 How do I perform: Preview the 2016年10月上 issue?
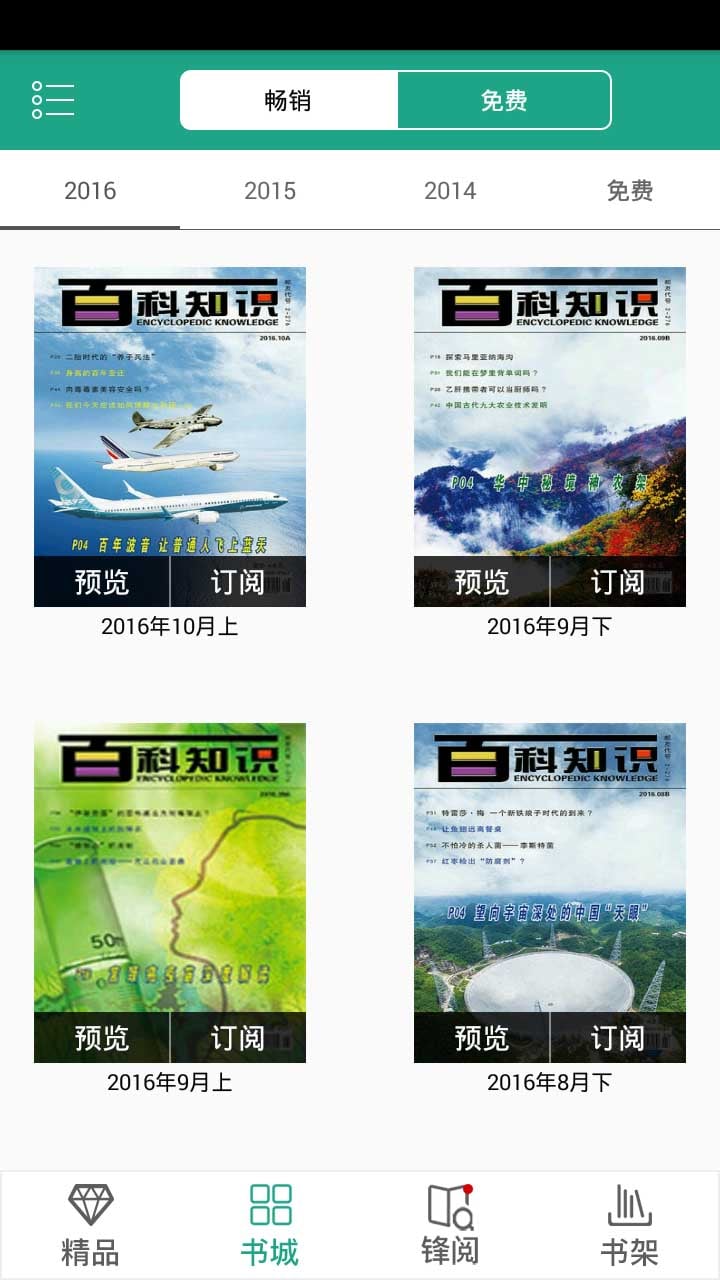point(102,582)
